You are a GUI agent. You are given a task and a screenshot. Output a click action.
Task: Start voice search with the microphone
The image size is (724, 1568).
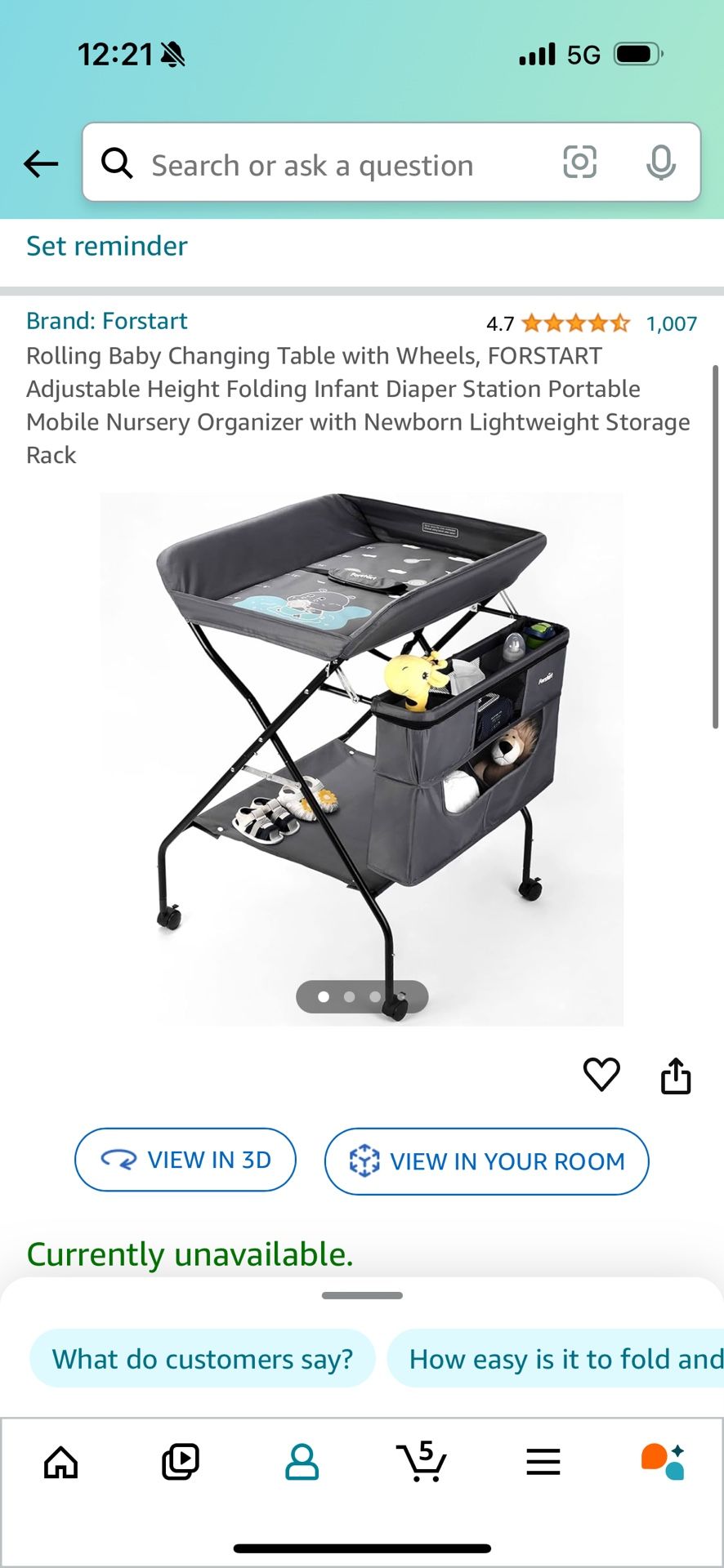click(x=660, y=163)
